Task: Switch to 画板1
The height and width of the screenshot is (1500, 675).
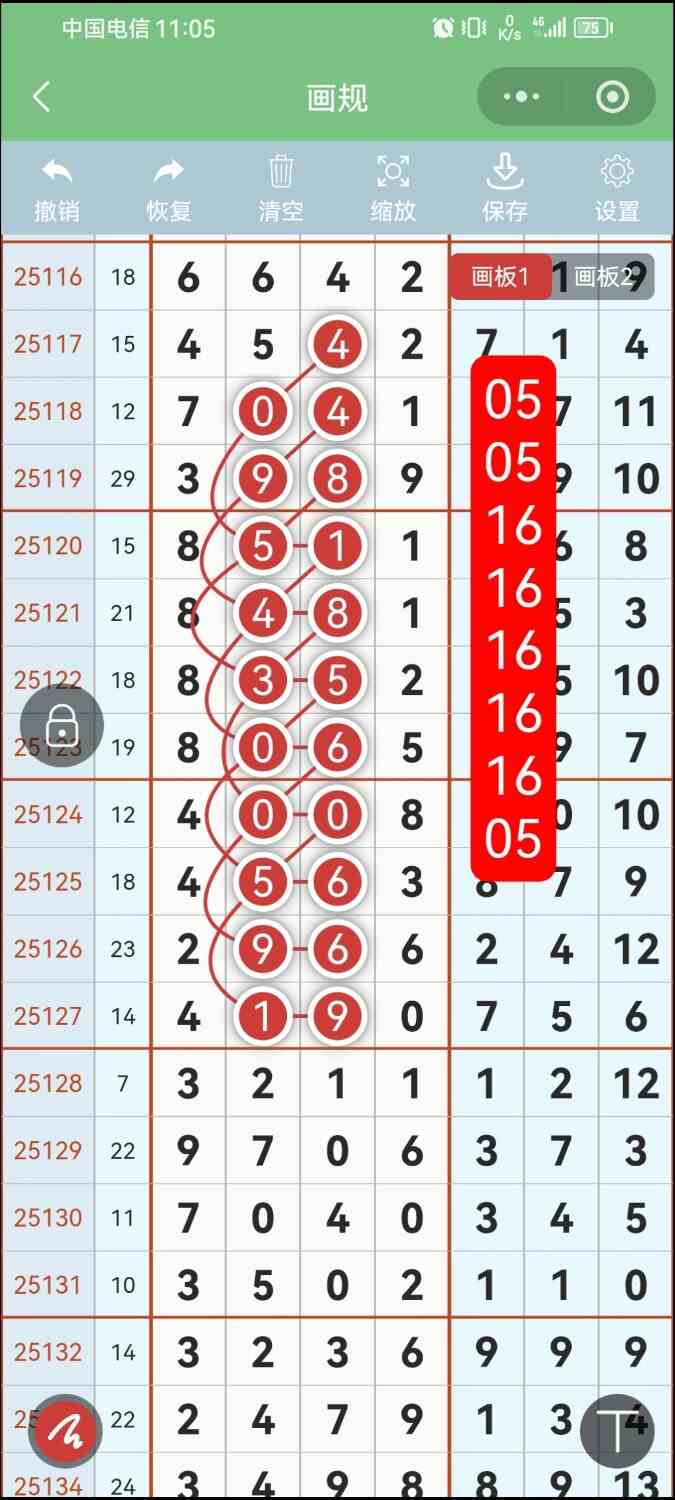Action: tap(500, 277)
